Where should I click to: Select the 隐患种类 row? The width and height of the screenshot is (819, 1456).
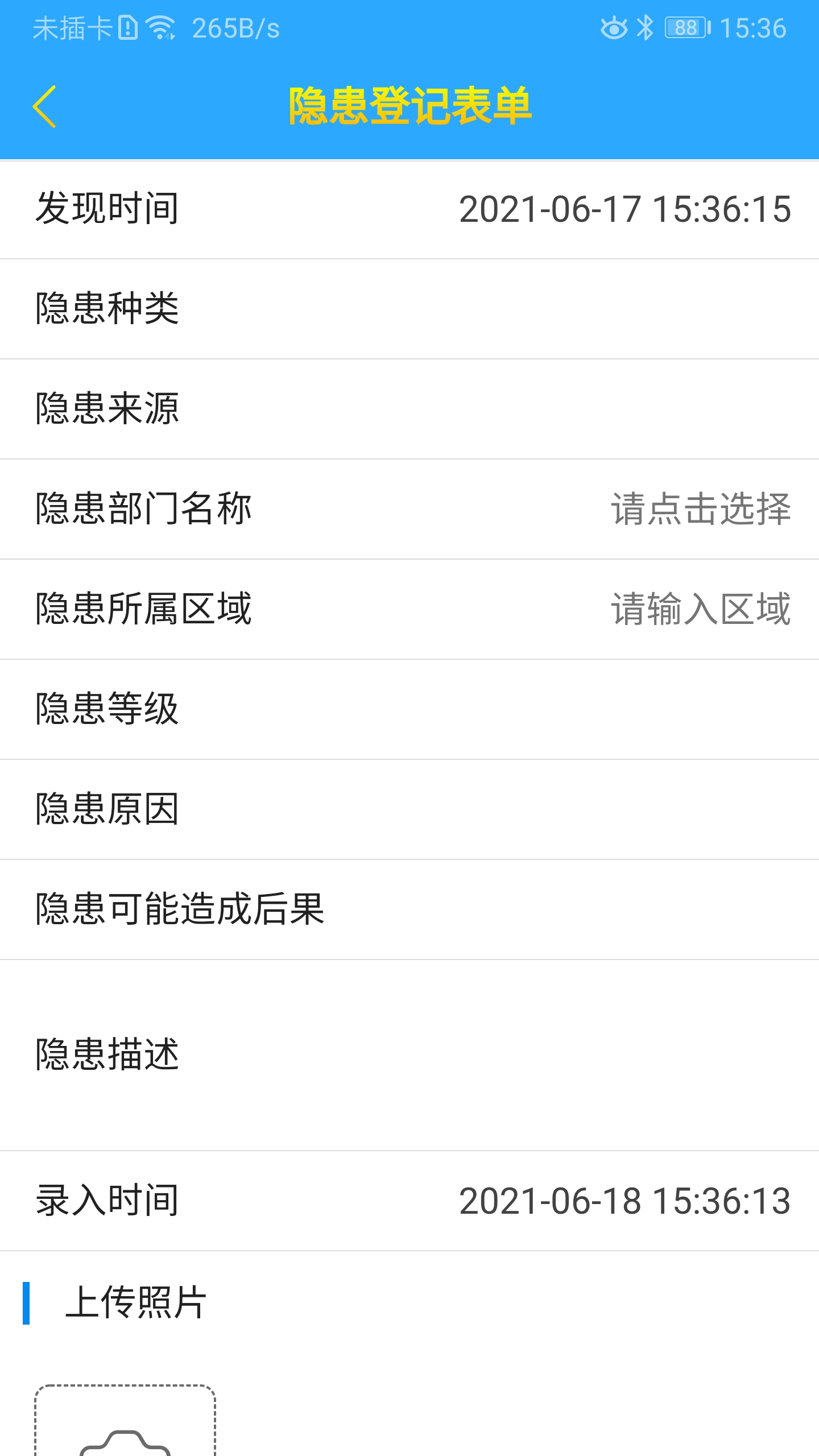click(409, 309)
